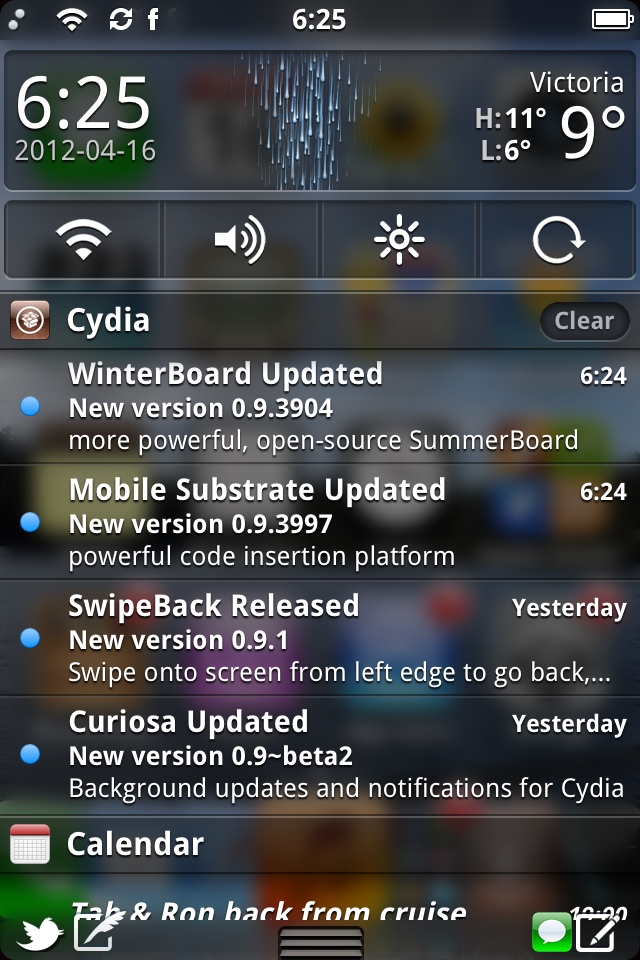This screenshot has height=960, width=640.
Task: Clear the Cydia notifications
Action: [x=584, y=321]
